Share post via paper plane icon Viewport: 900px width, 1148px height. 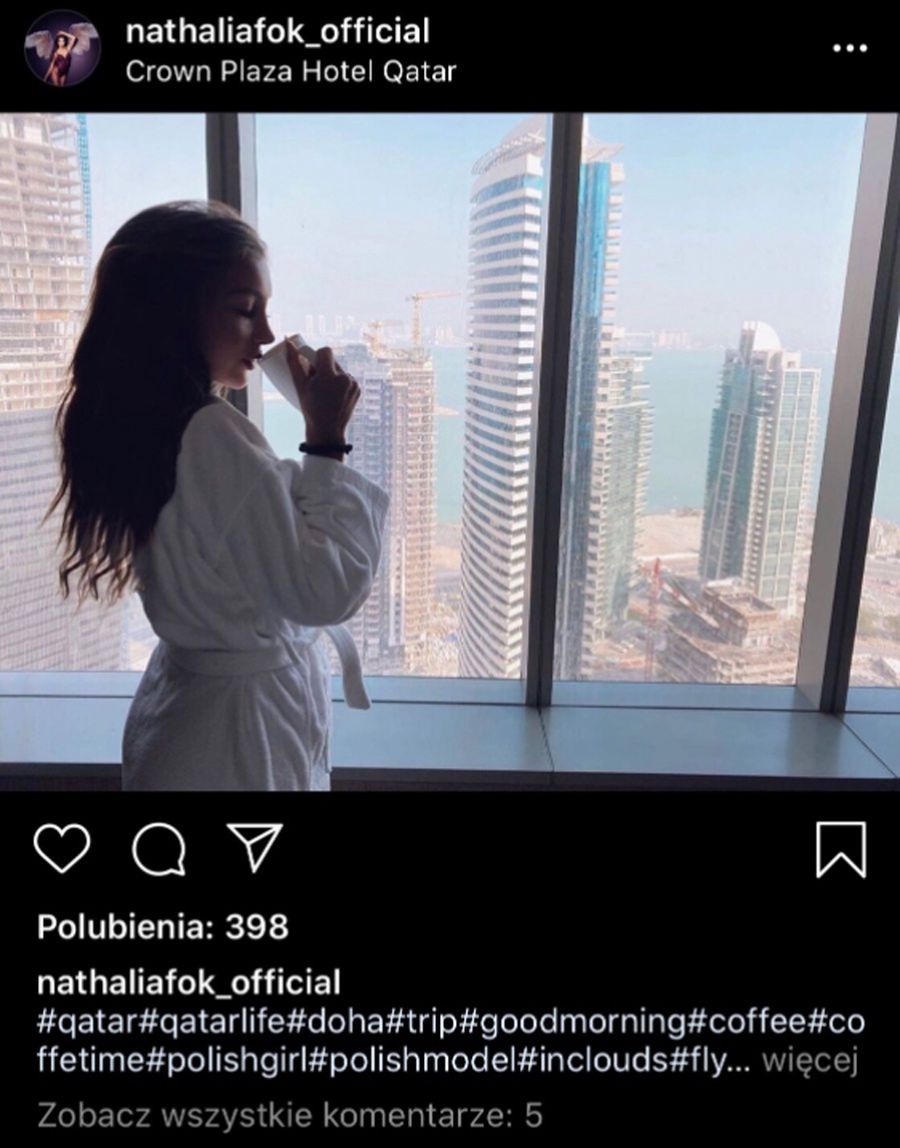(255, 847)
